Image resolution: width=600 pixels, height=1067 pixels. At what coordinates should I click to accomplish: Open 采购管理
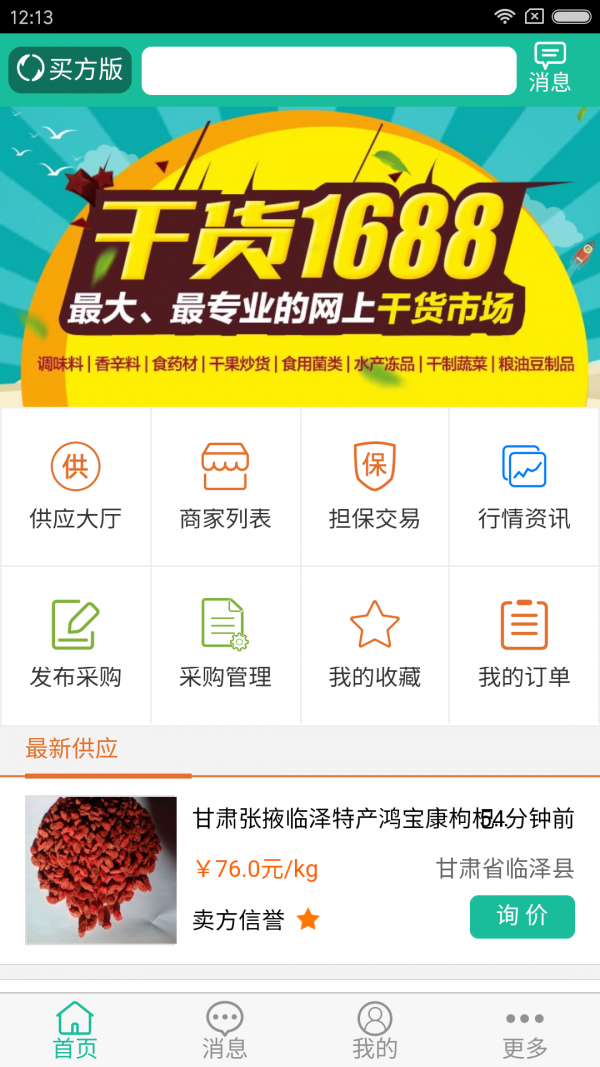click(x=225, y=645)
